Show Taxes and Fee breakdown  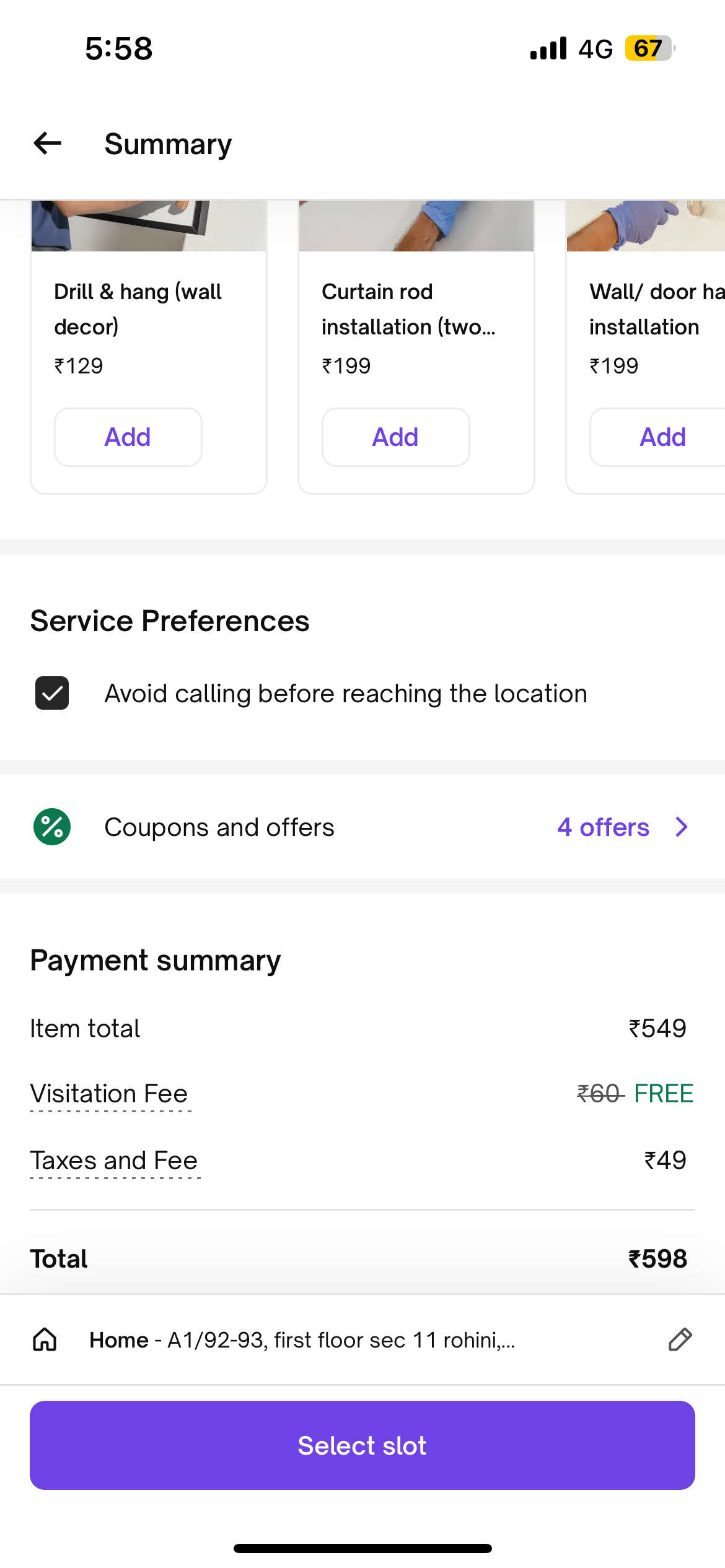click(114, 1161)
